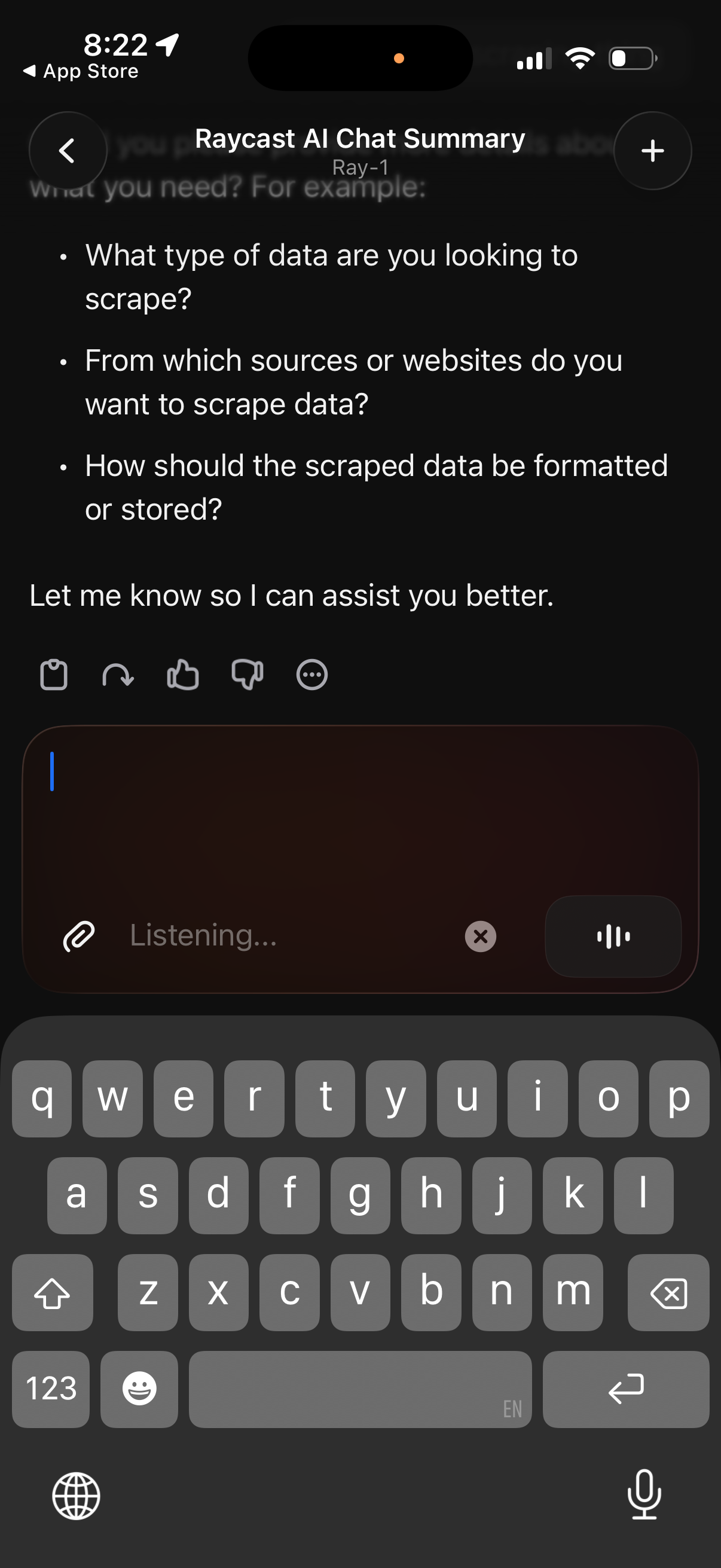
Task: Hit the return key
Action: [x=625, y=1389]
